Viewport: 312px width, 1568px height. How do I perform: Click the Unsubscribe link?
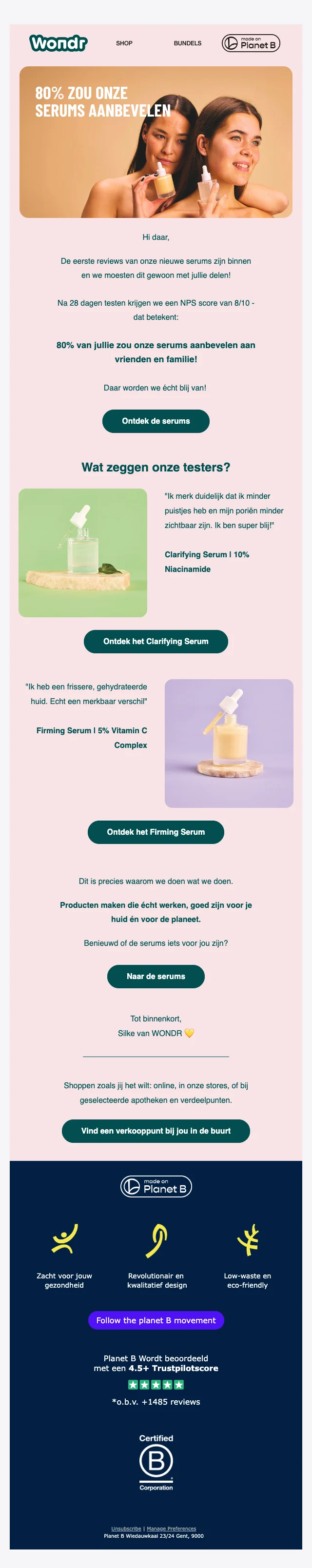[x=126, y=1529]
